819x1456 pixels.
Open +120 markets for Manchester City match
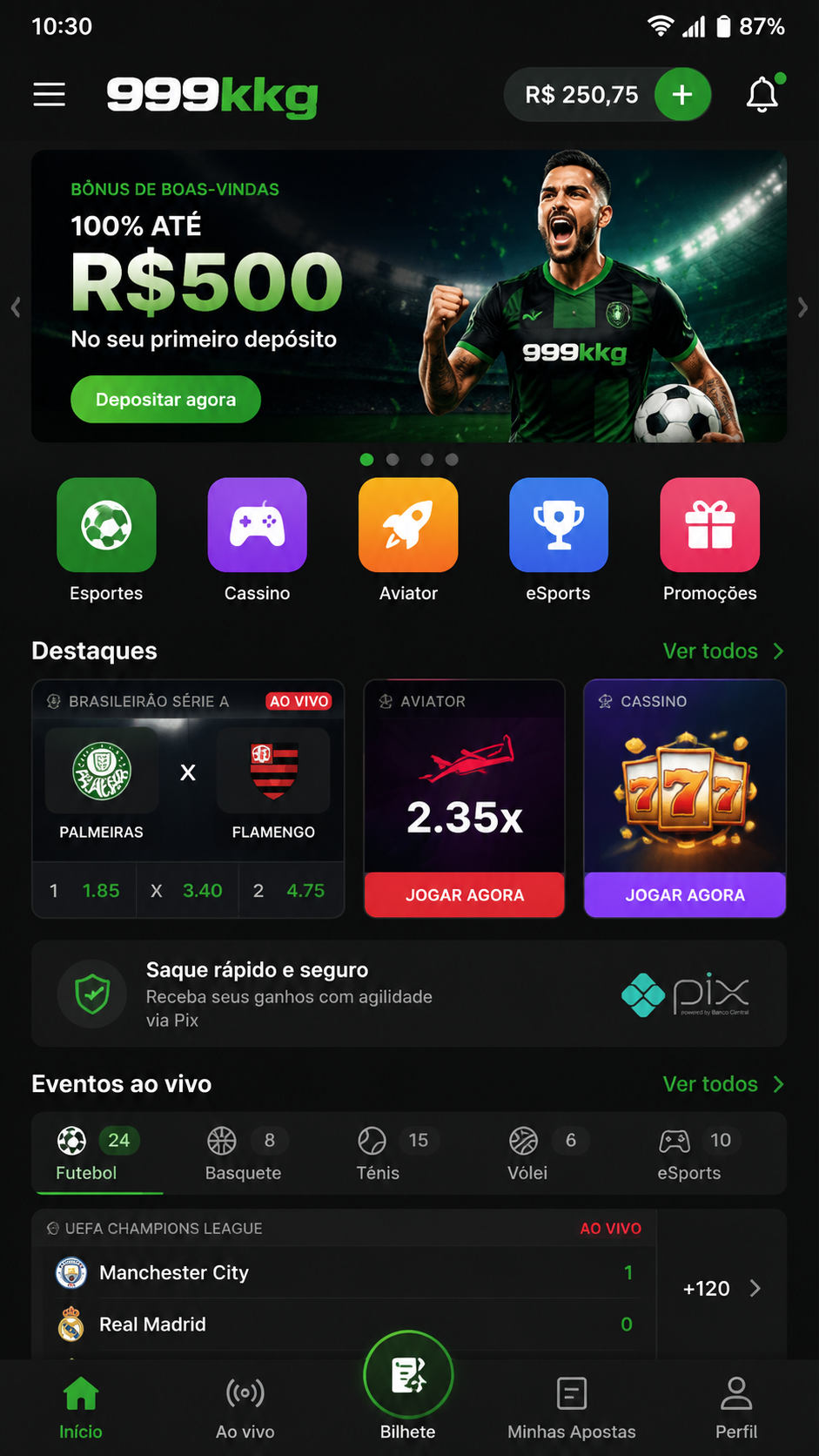(722, 1288)
